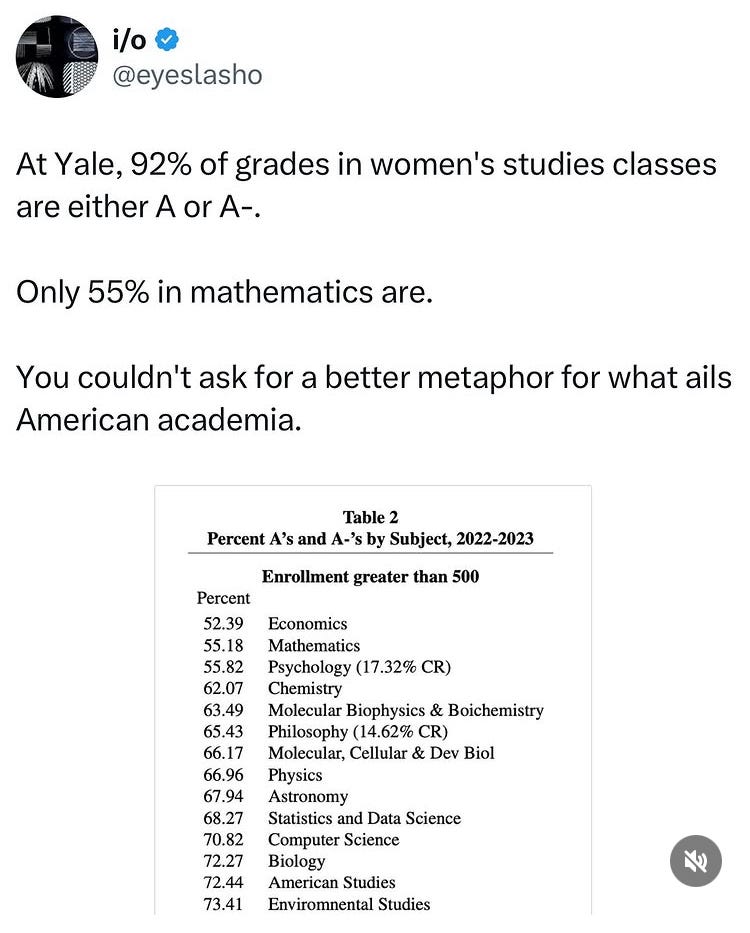Screen dimensions: 750x933
Task: Unmute the video sound
Action: (x=695, y=860)
